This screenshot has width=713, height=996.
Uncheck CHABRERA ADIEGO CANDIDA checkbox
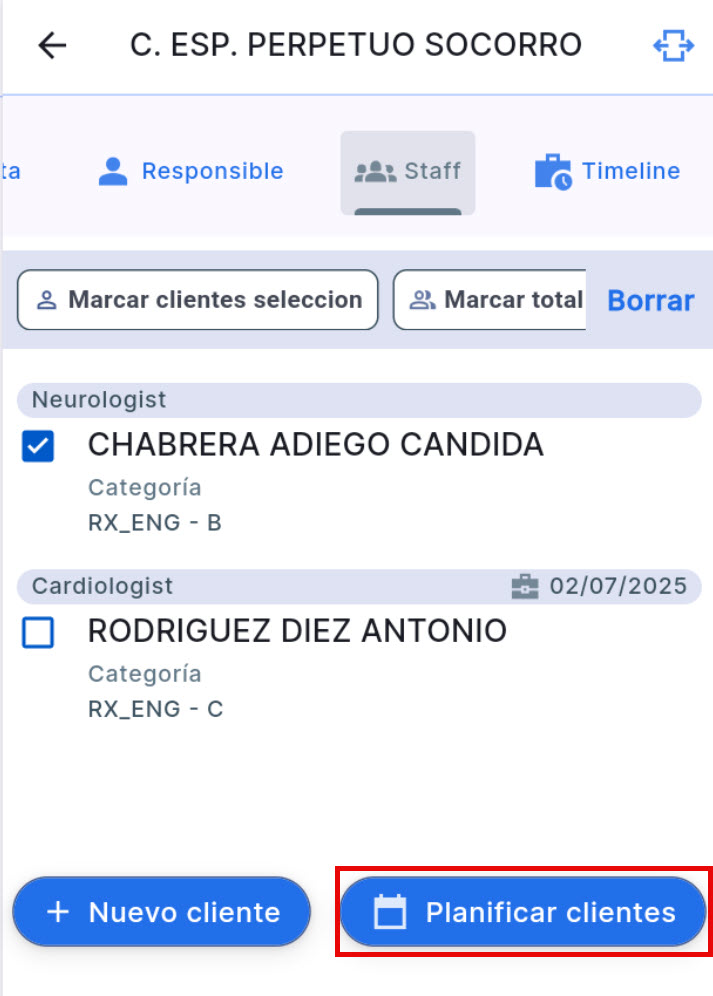[x=38, y=447]
